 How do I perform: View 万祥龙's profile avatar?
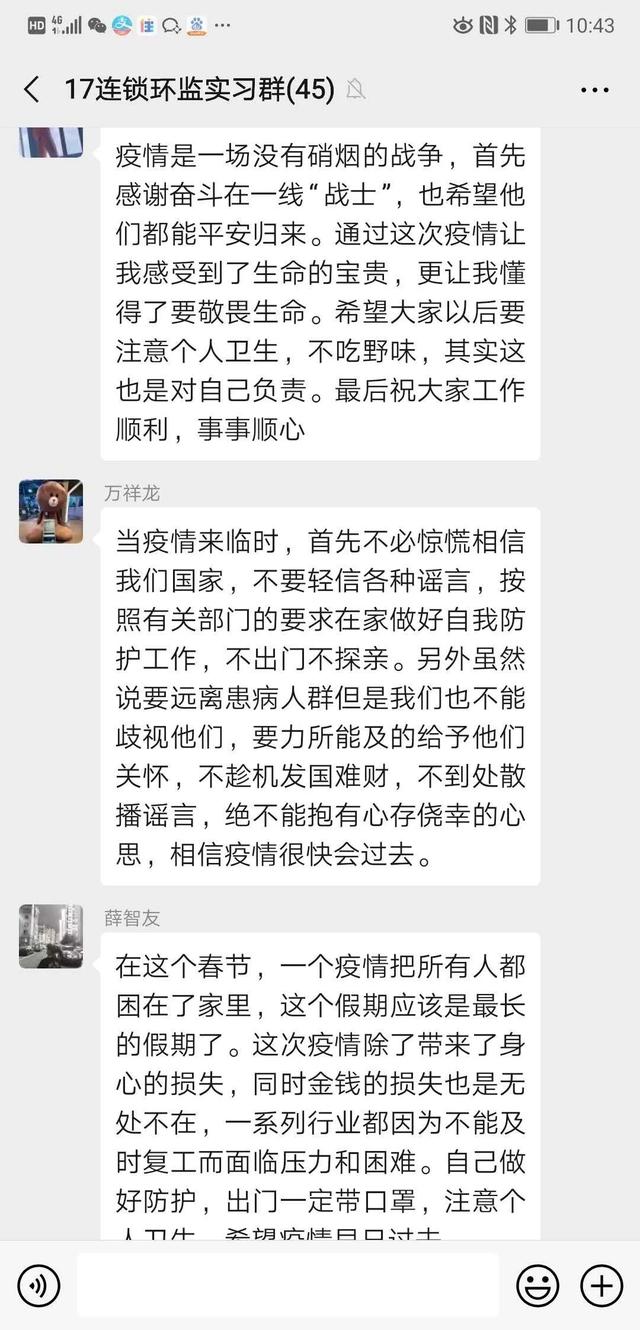(x=51, y=511)
